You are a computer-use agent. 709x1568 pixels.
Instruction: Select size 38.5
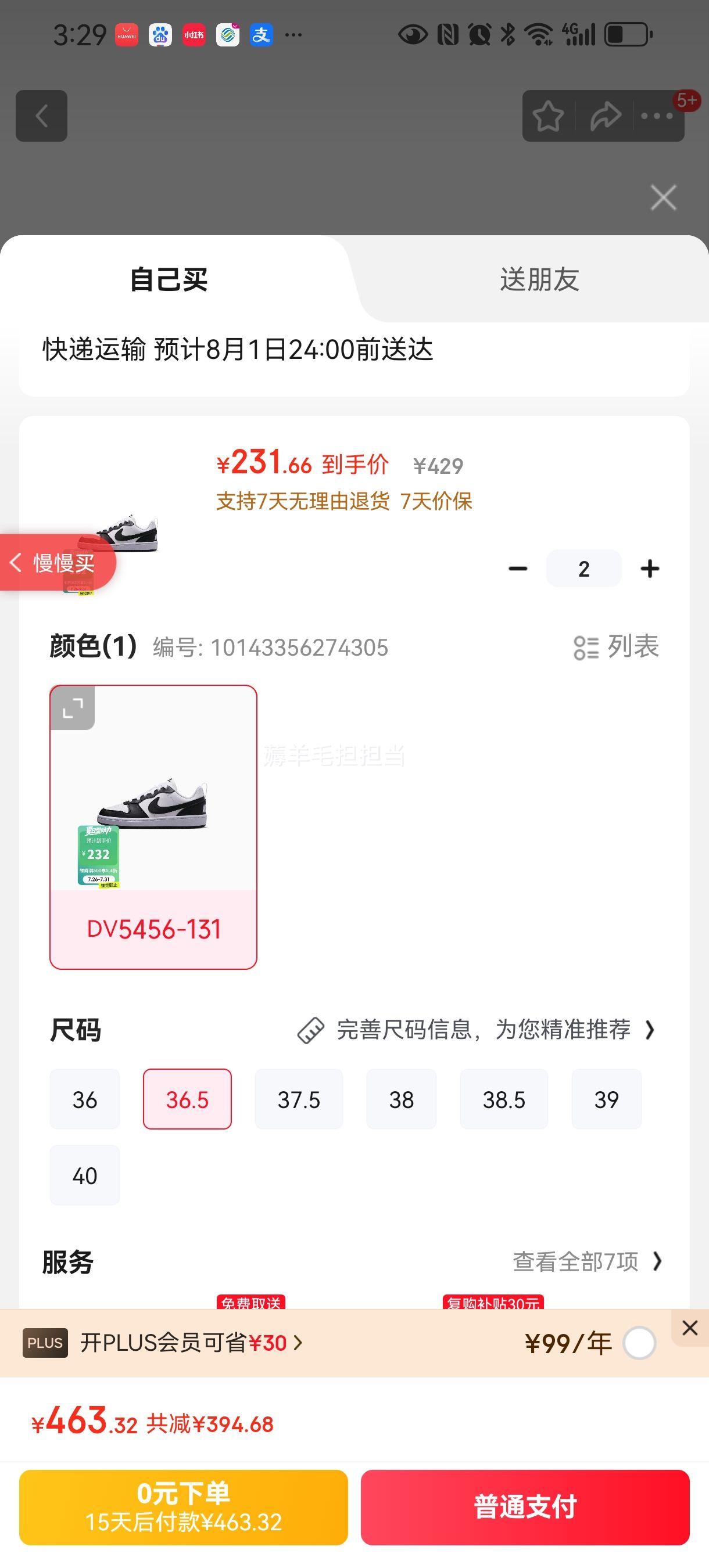[504, 1099]
